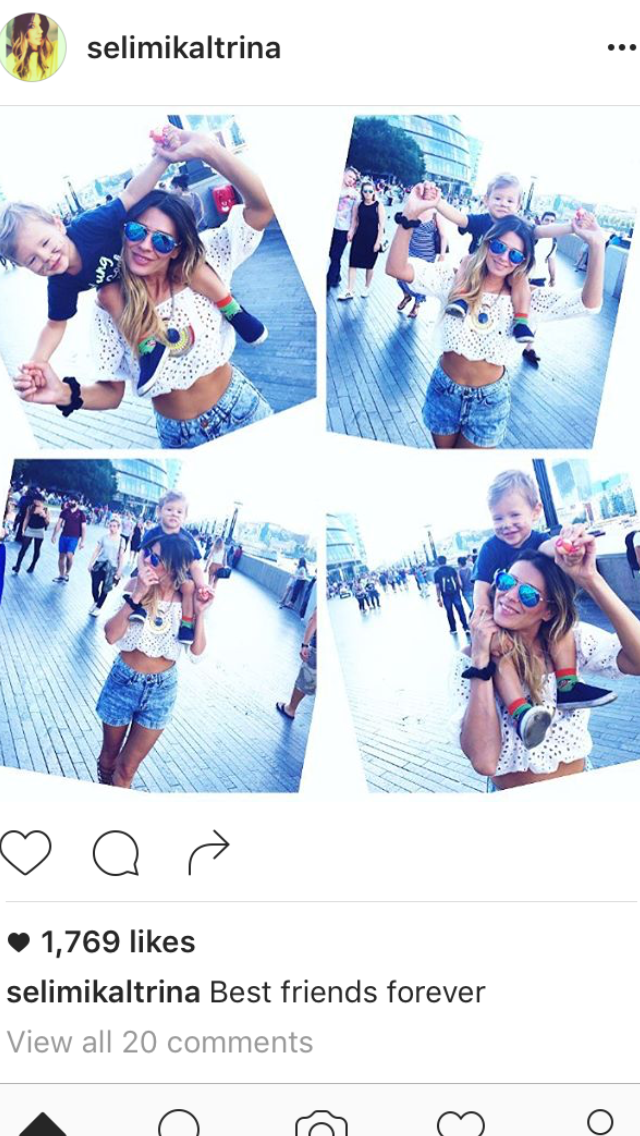The width and height of the screenshot is (640, 1136).
Task: Go to the Home feed tab
Action: [42, 1122]
